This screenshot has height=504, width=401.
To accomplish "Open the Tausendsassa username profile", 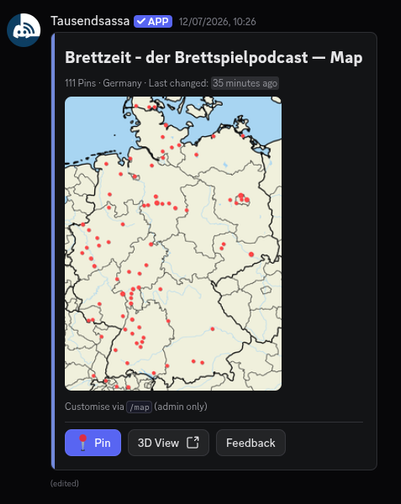I will (90, 21).
